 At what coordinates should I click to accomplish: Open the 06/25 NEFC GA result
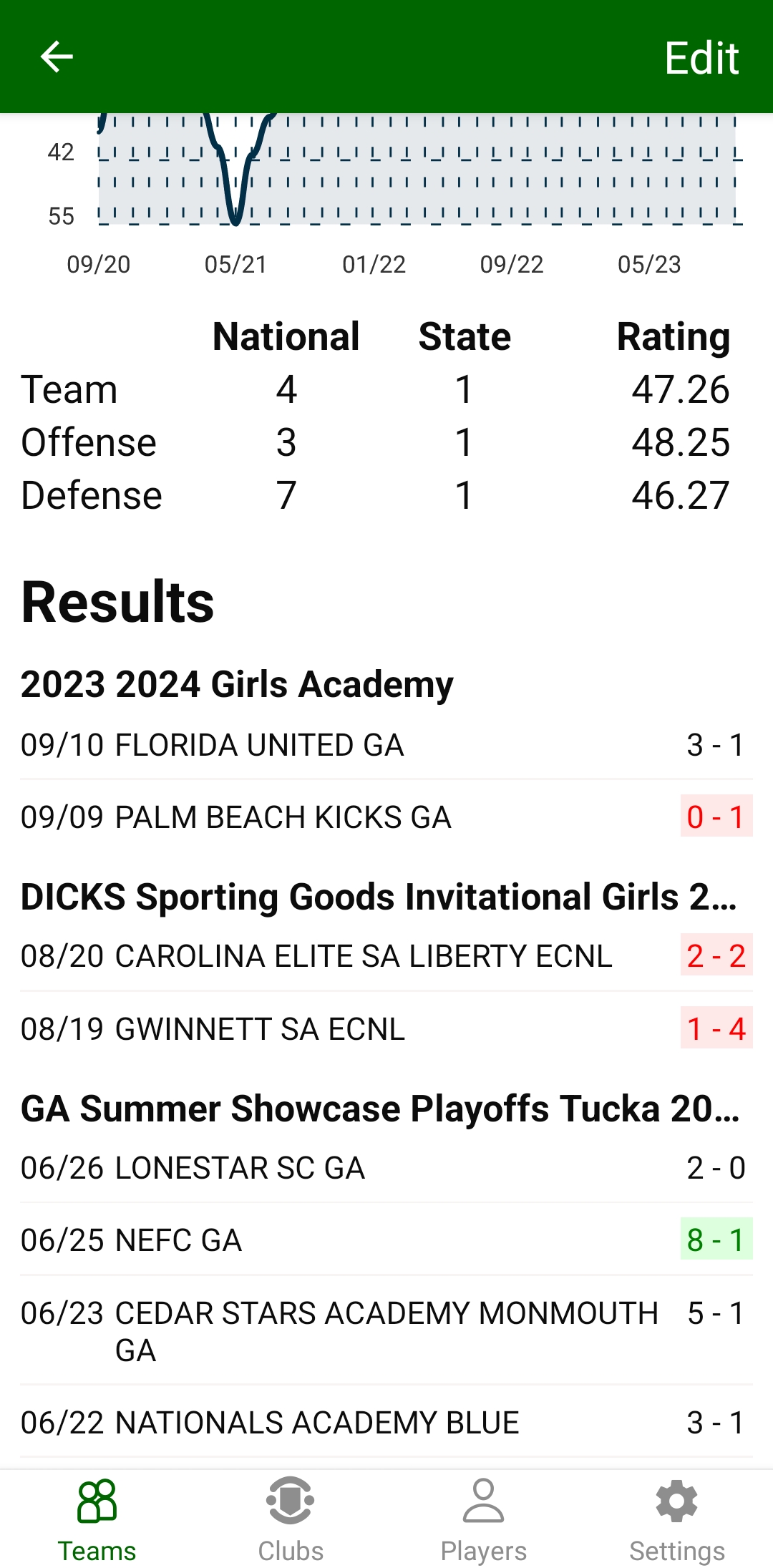click(386, 1240)
